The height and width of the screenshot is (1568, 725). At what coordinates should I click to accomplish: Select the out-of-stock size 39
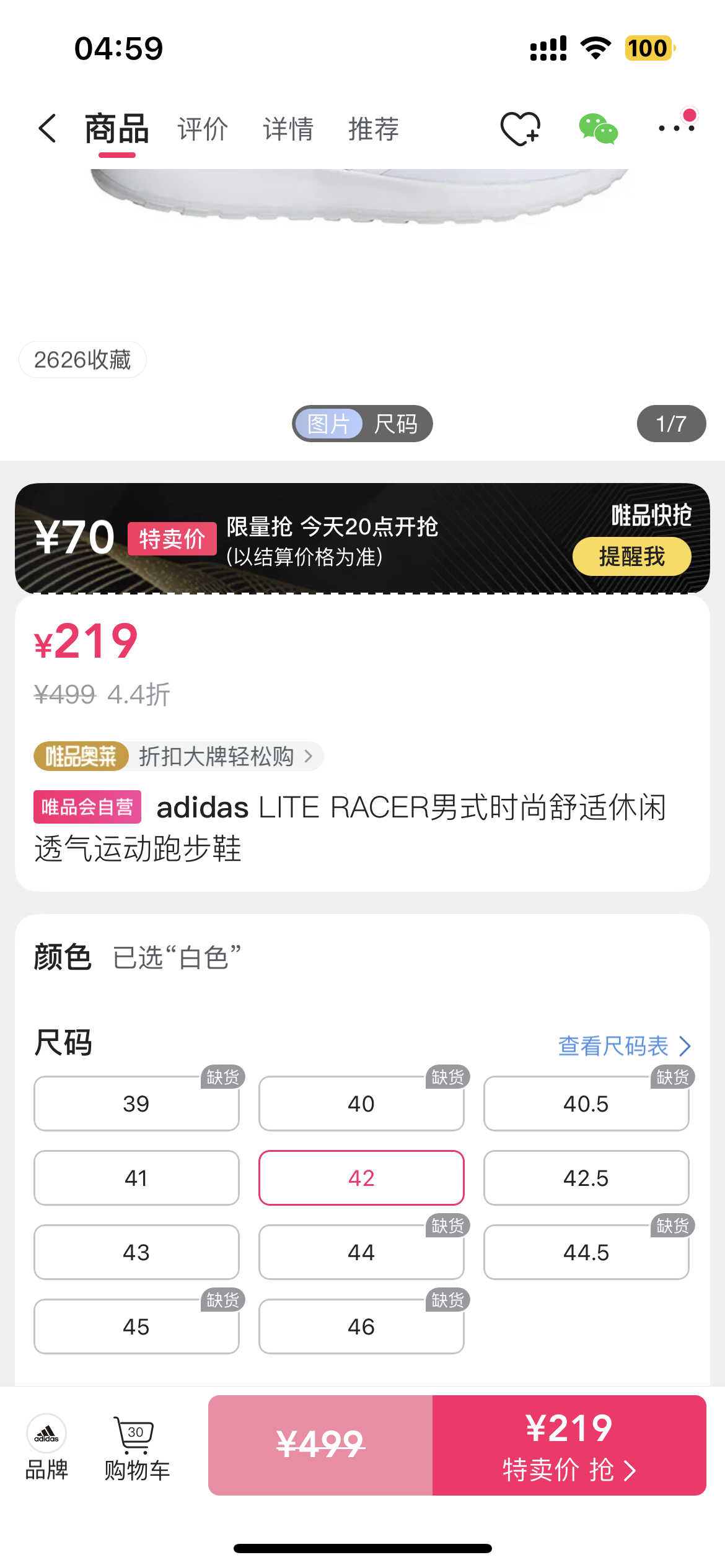(x=136, y=1104)
